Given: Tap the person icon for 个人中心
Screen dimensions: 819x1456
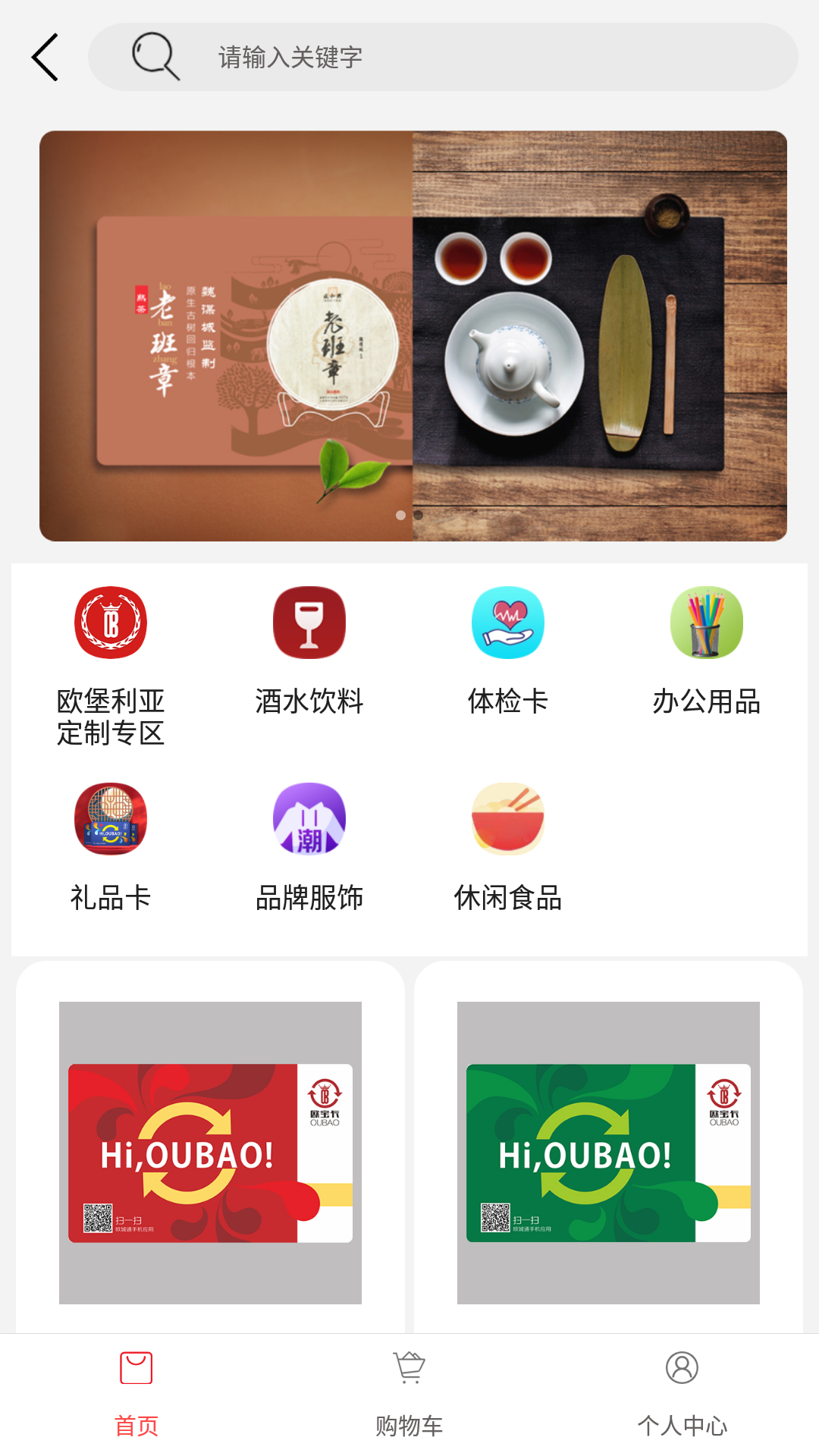Looking at the screenshot, I should pos(681,1369).
